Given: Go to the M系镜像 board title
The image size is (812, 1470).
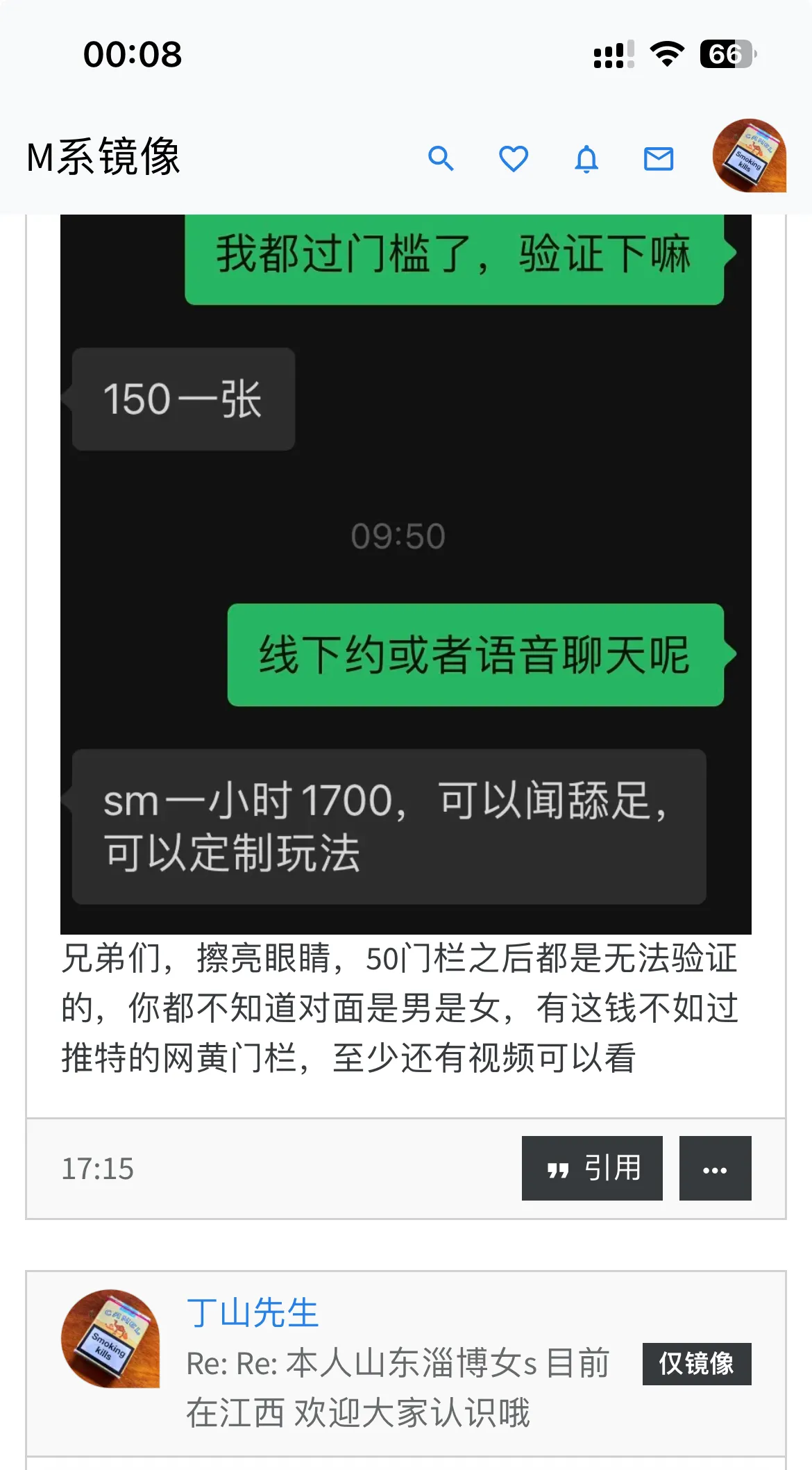Looking at the screenshot, I should point(103,157).
